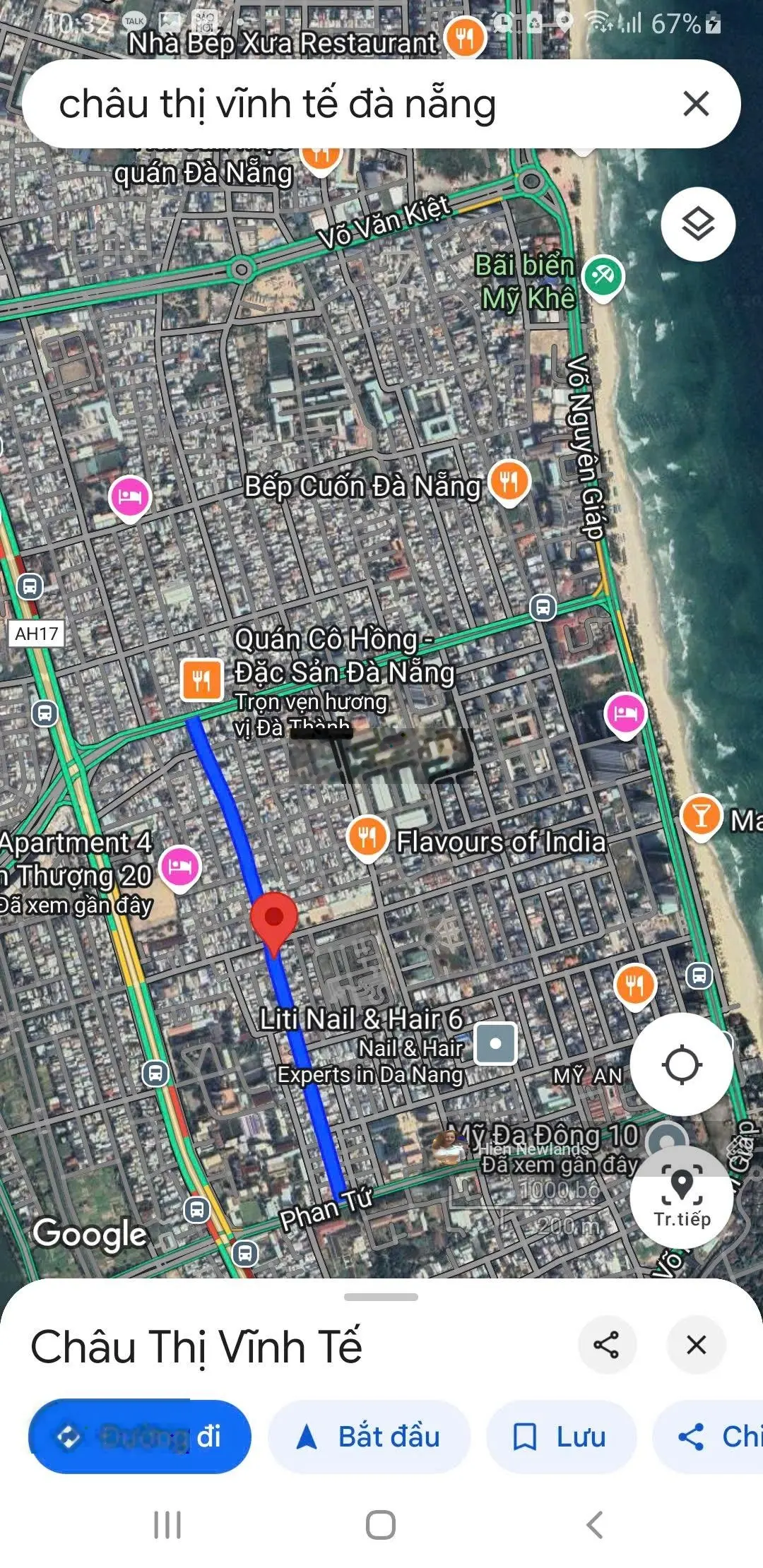Open Liti Nail & Hair 6 marker
The image size is (763, 1568).
tap(496, 1043)
